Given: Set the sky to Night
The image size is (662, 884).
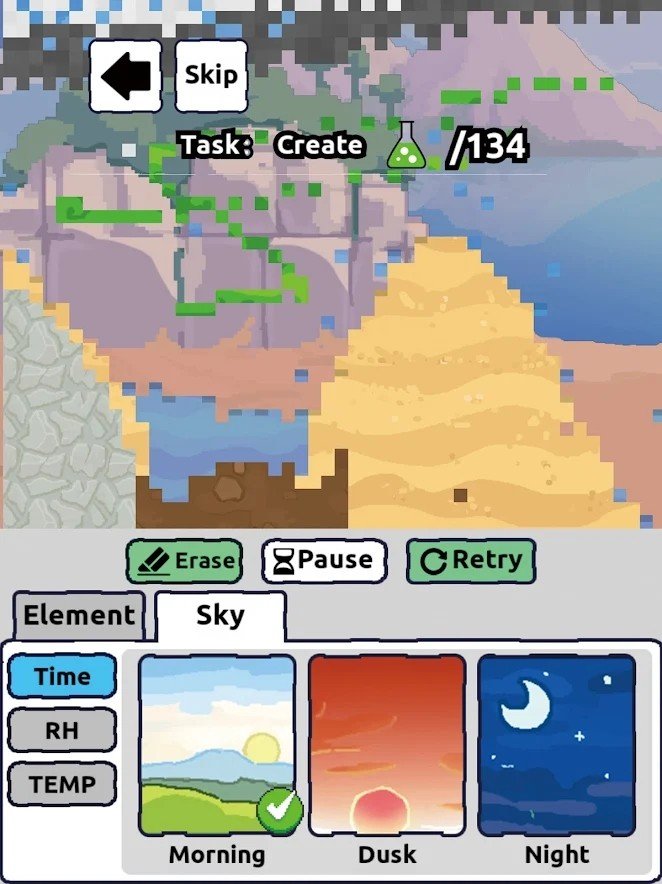Looking at the screenshot, I should pyautogui.click(x=557, y=745).
